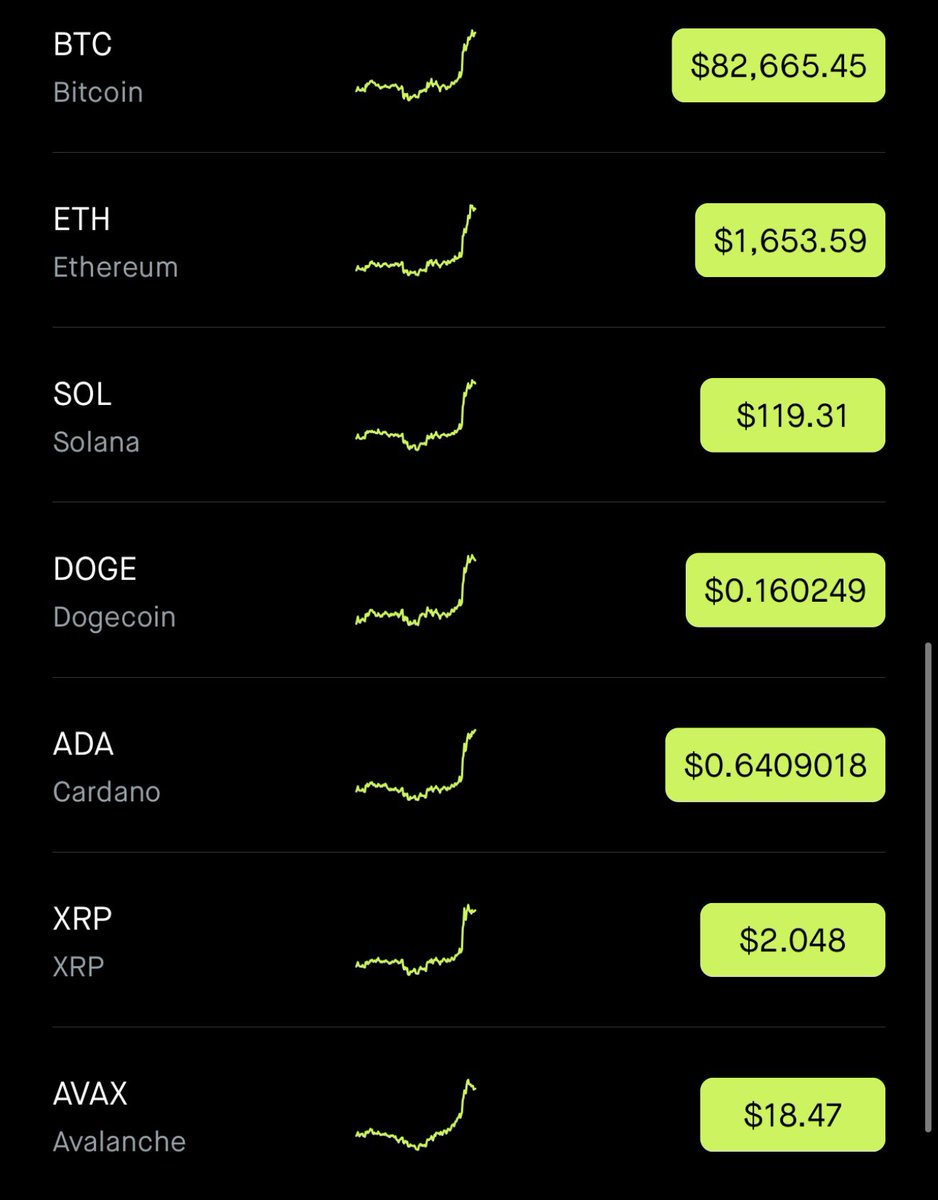Viewport: 938px width, 1200px height.
Task: Tap the $2.048 XRP price button
Action: (792, 940)
